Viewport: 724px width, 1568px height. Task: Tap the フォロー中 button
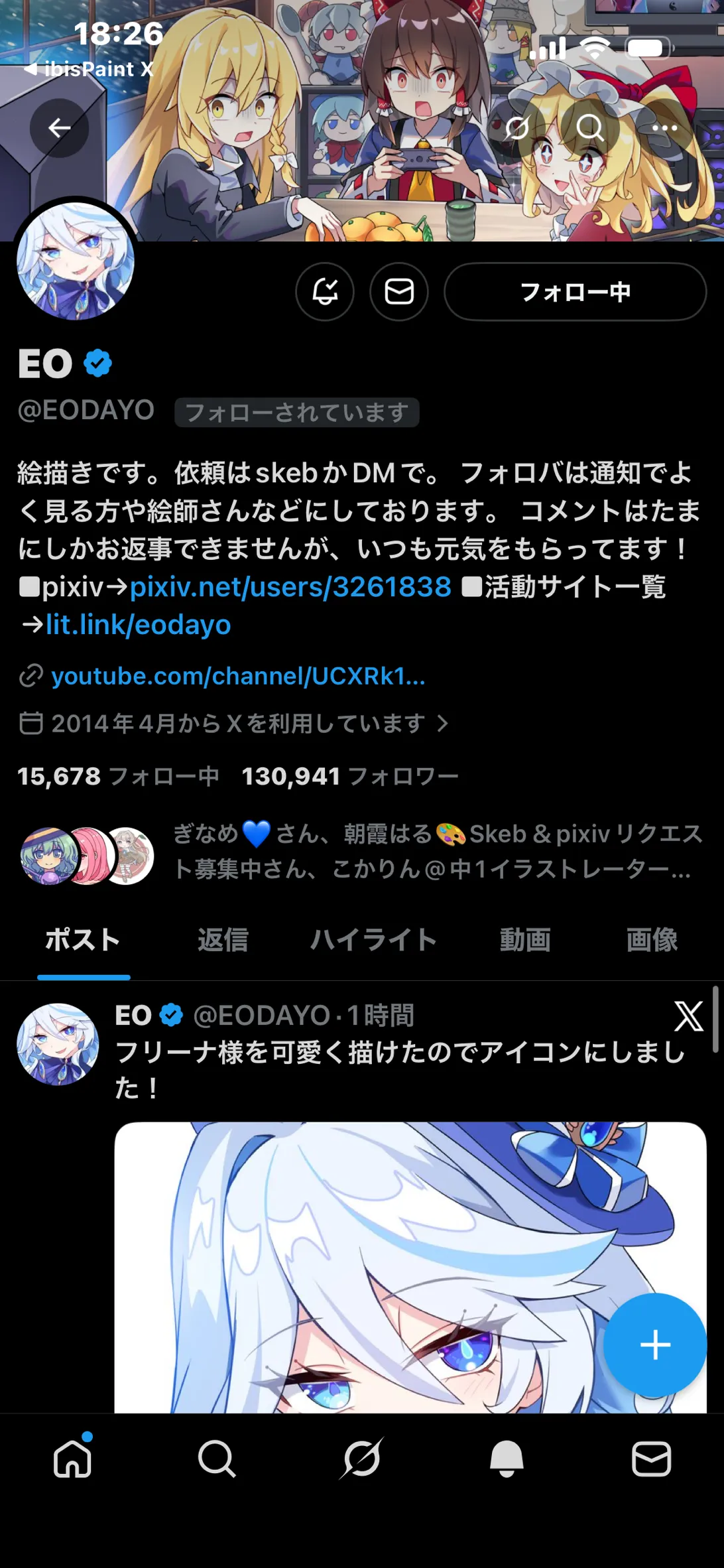(x=575, y=292)
